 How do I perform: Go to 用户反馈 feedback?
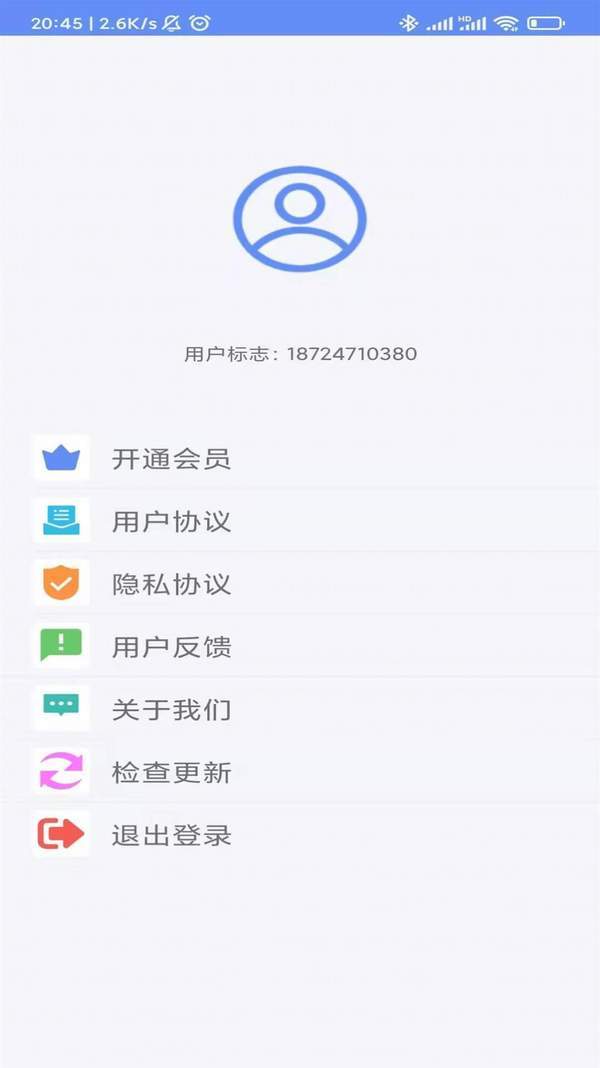171,647
